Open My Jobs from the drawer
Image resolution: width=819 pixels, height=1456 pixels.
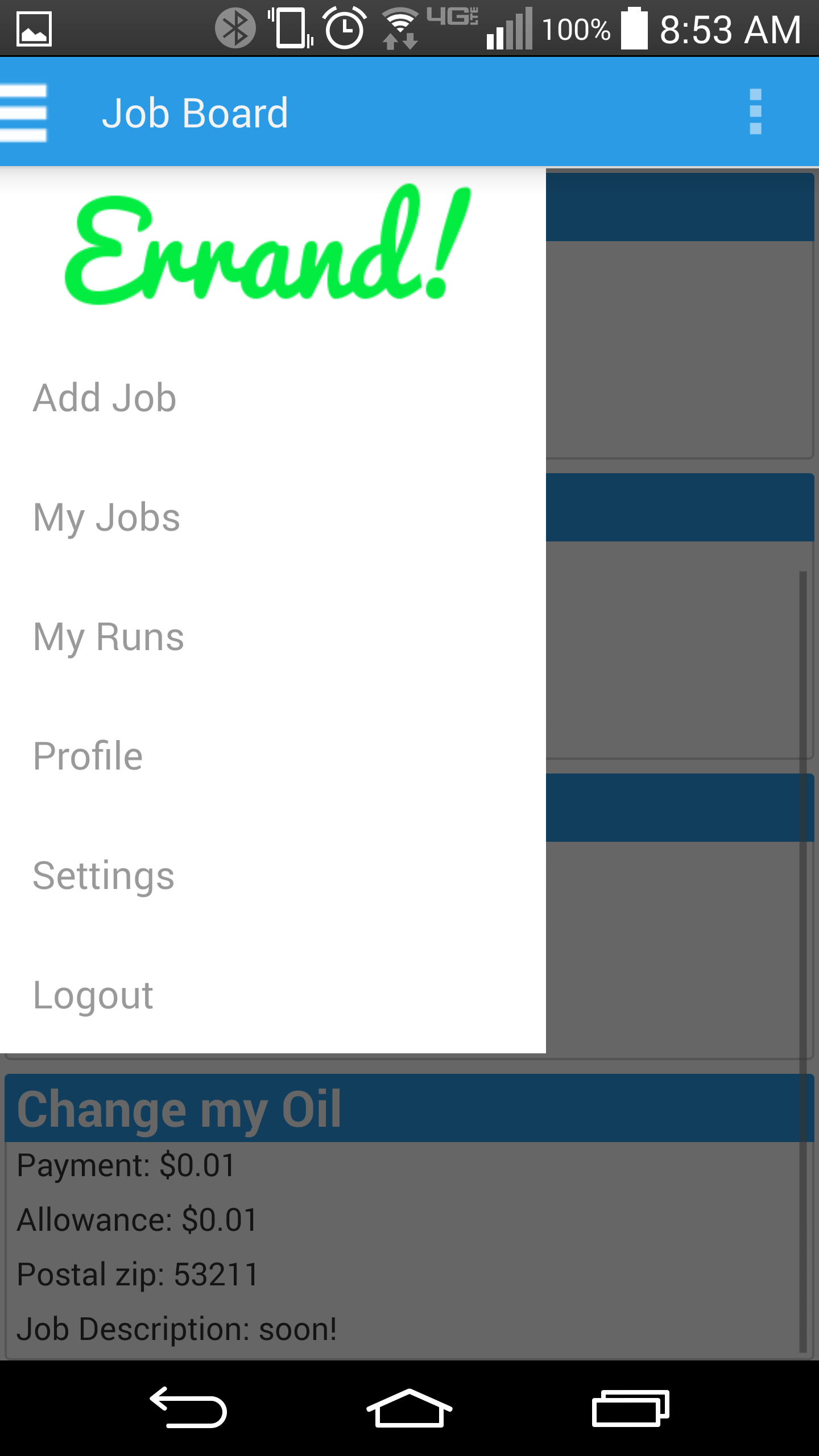[x=107, y=518]
